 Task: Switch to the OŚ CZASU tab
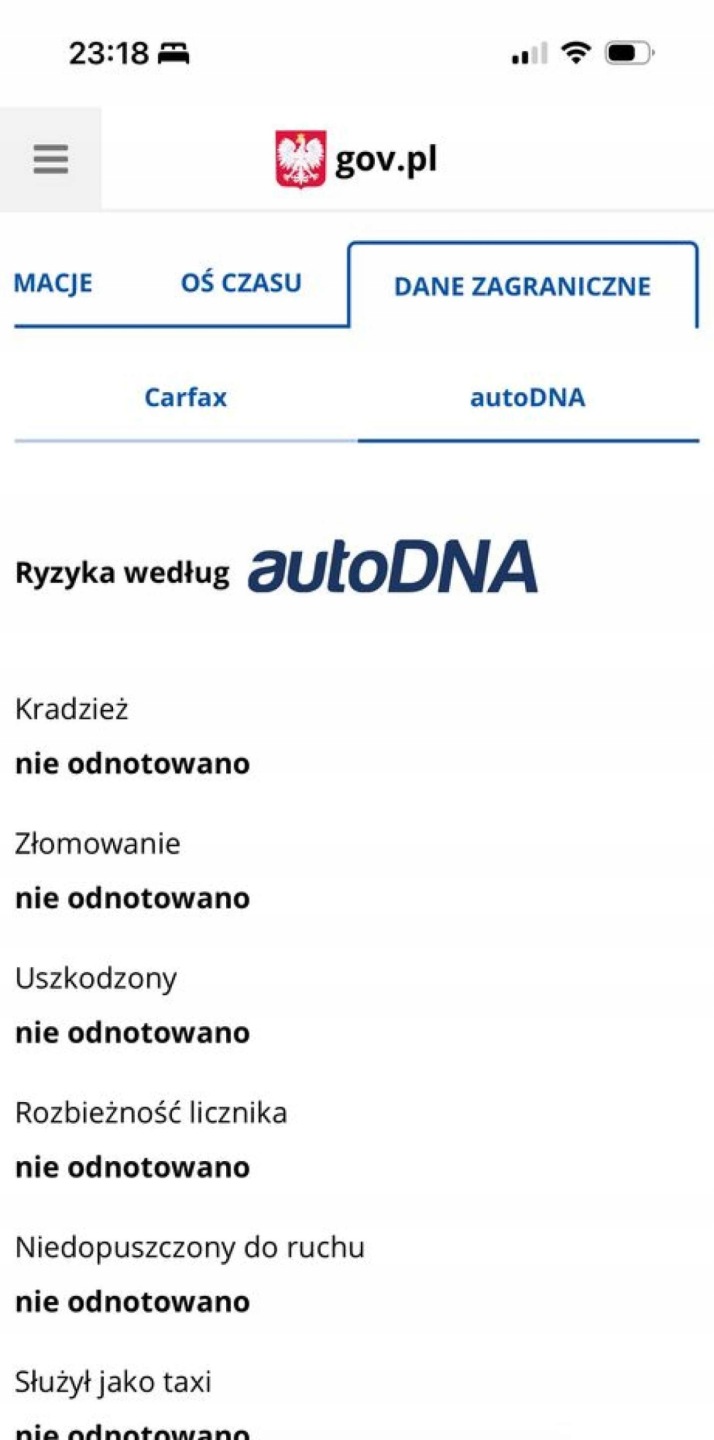tap(241, 283)
